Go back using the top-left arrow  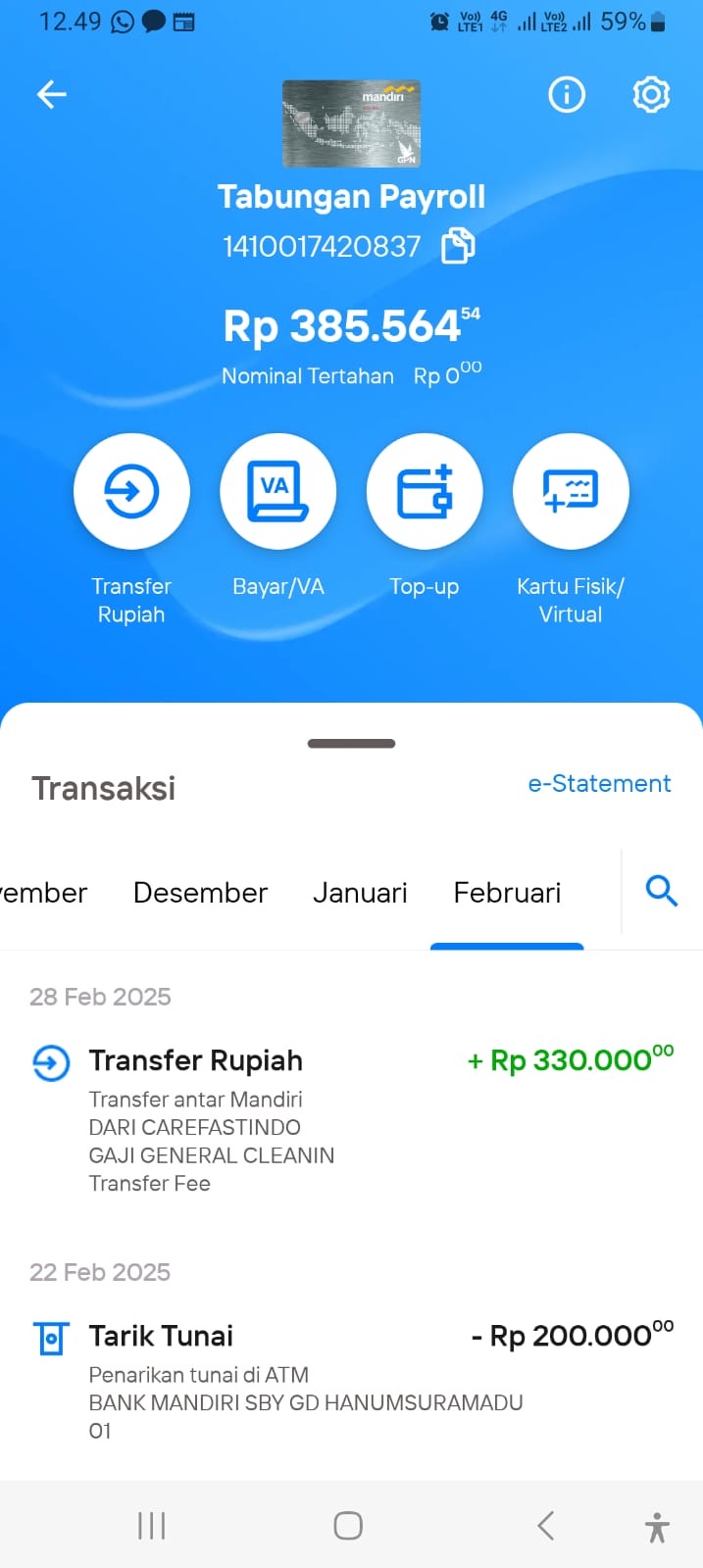click(x=51, y=94)
